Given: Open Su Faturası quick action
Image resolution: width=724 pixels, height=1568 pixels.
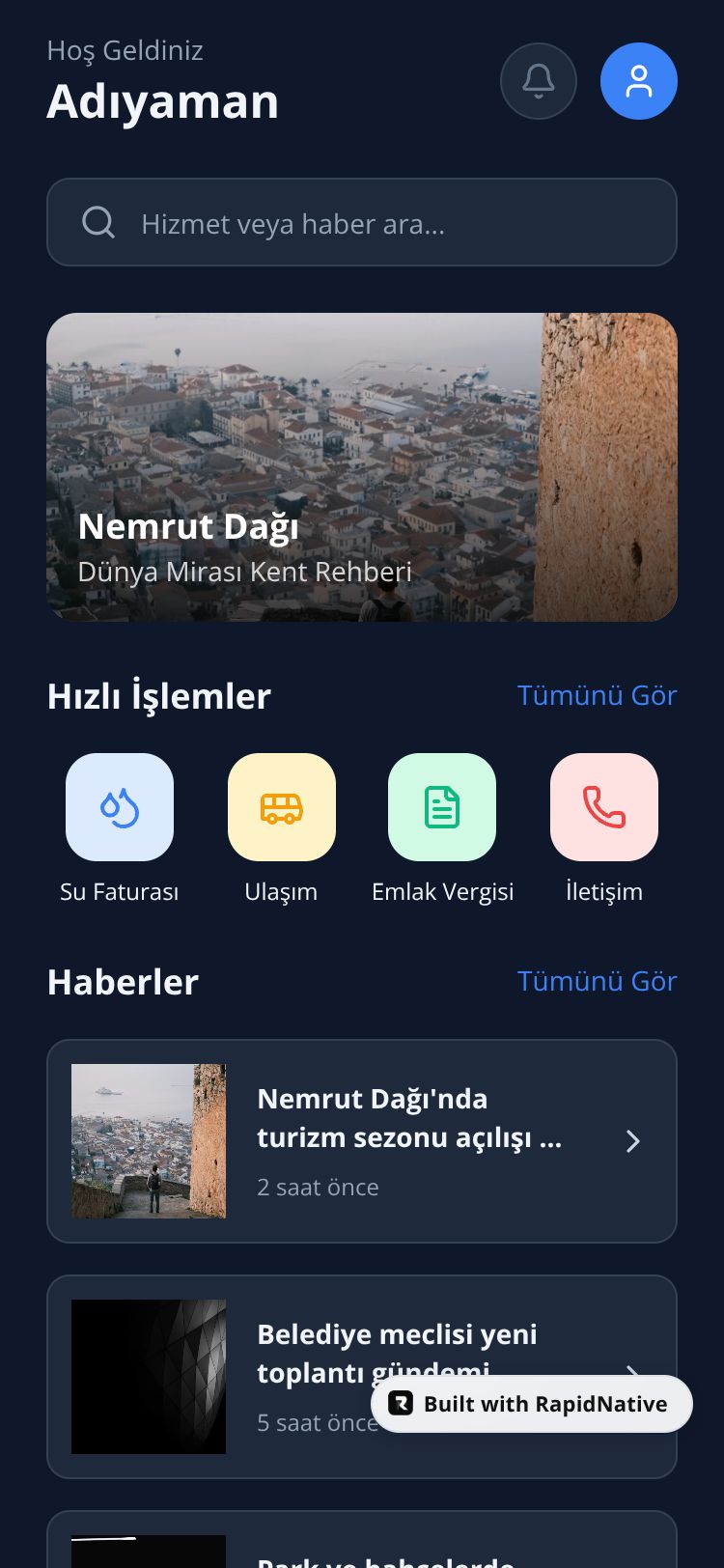Looking at the screenshot, I should click(x=120, y=807).
